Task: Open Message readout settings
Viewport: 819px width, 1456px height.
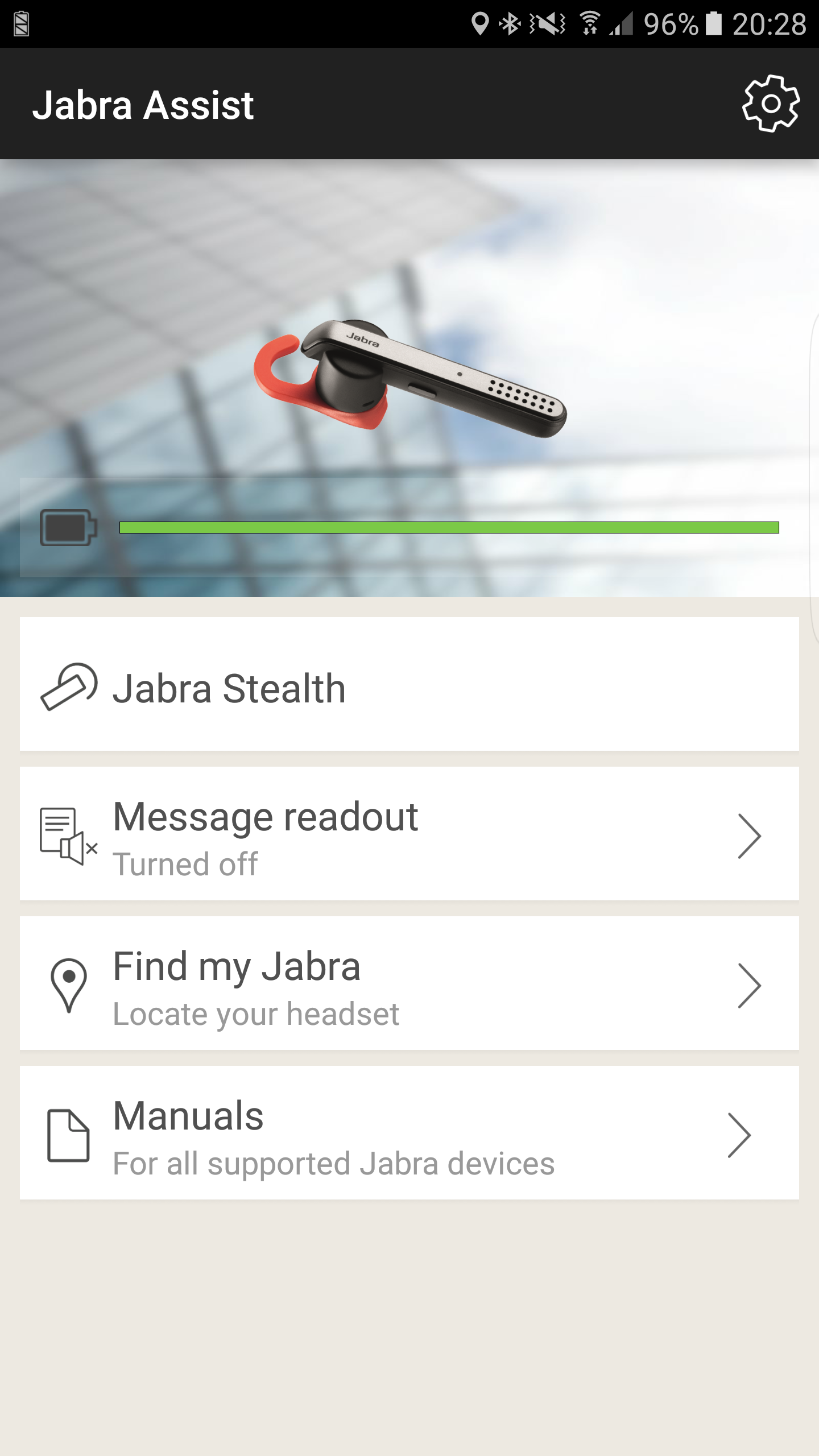Action: tap(409, 834)
